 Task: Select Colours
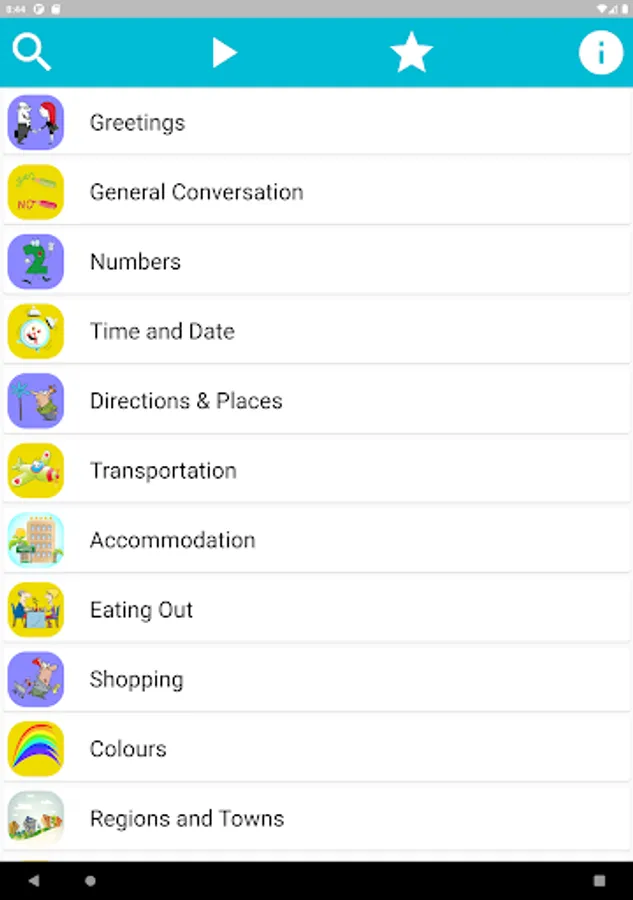pyautogui.click(x=316, y=749)
